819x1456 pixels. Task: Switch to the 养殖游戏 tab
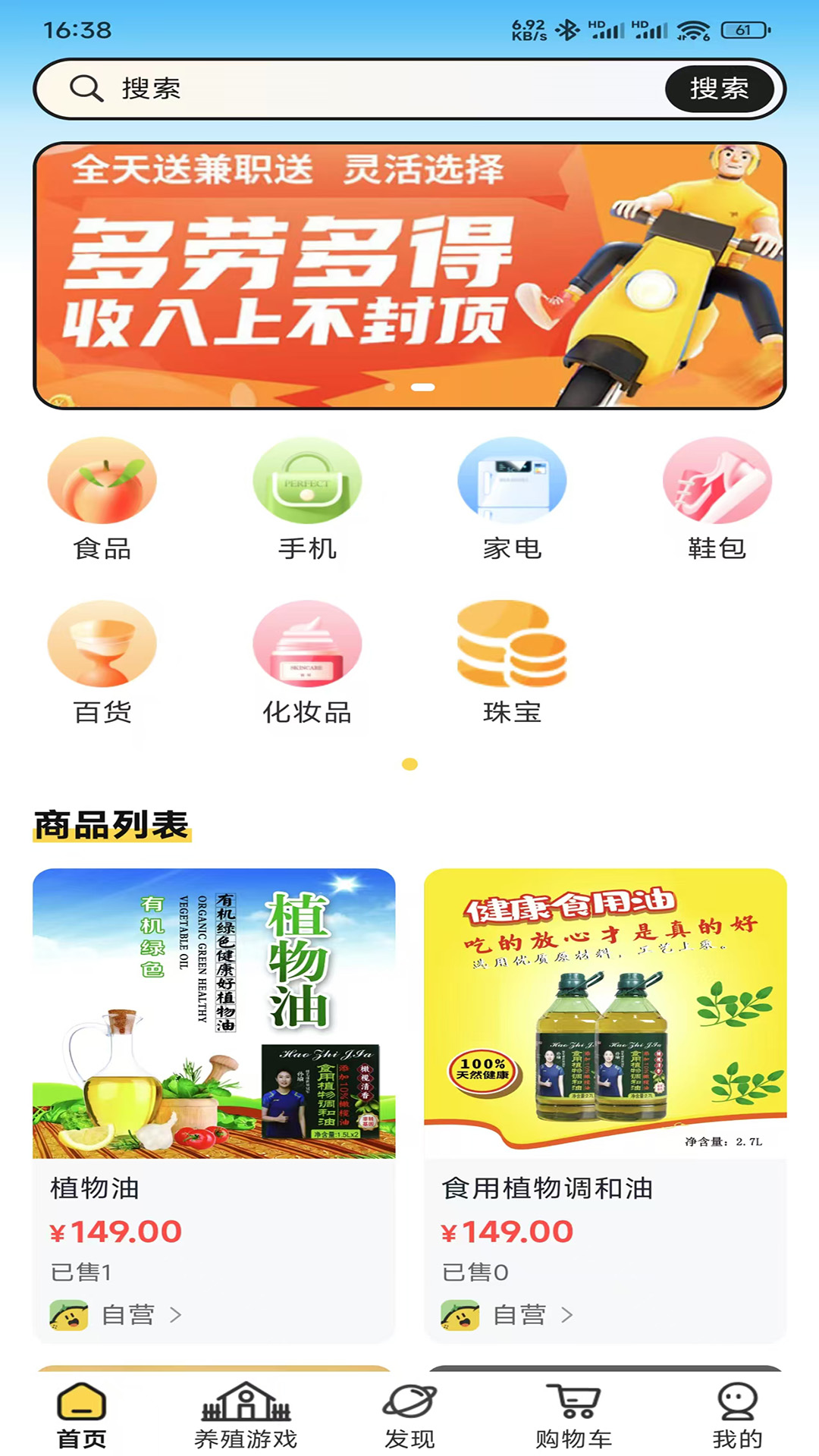tap(246, 1415)
